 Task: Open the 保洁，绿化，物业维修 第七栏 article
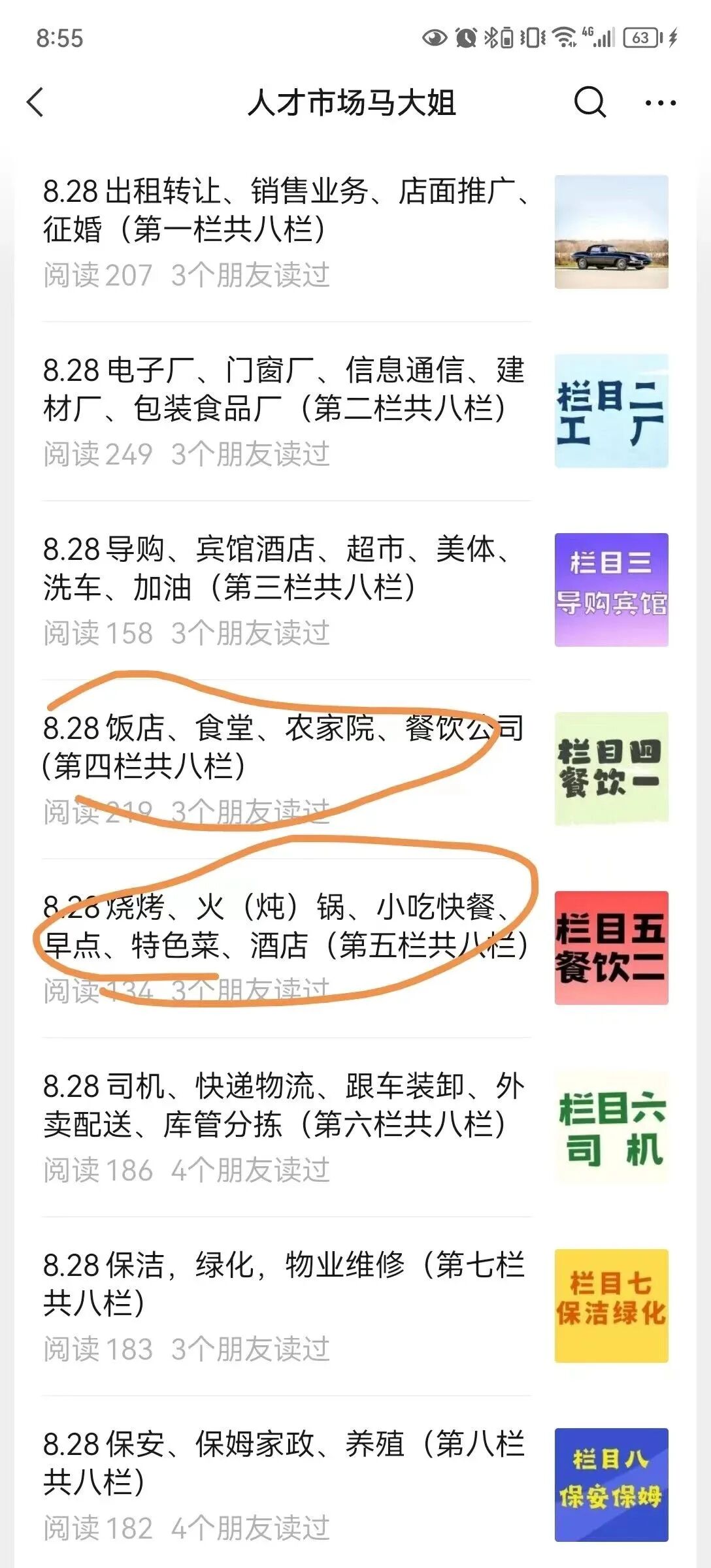coord(355,1306)
